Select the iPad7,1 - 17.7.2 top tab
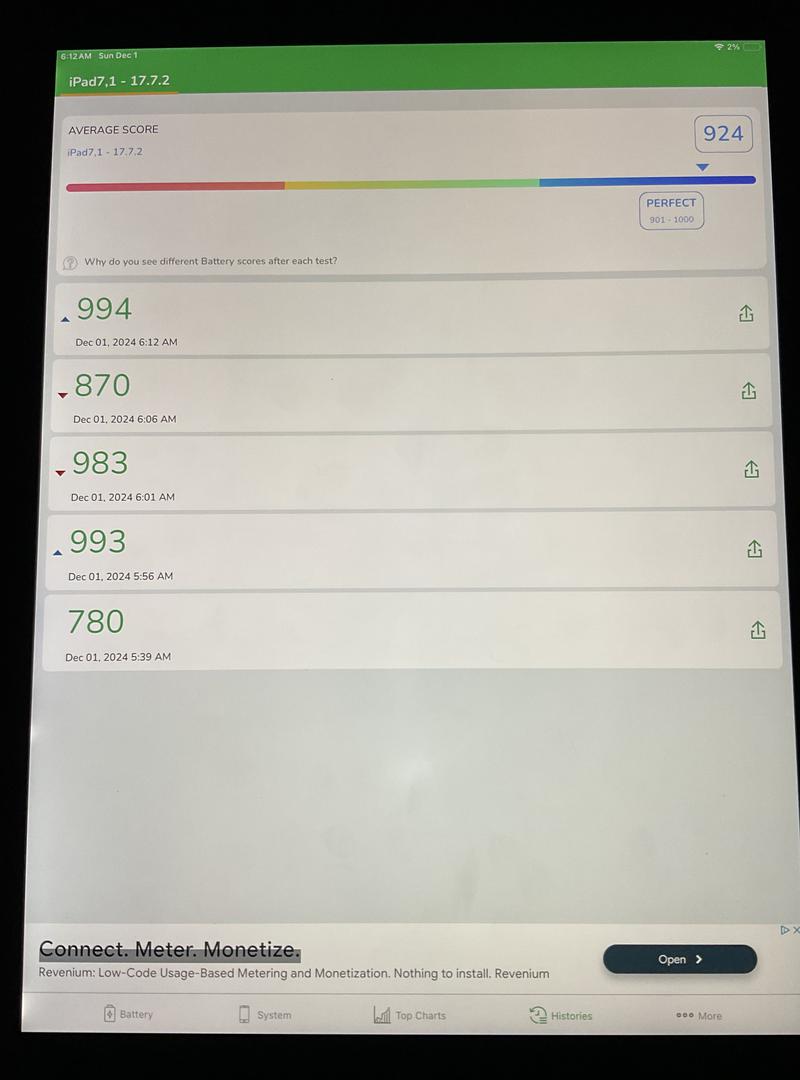 click(119, 81)
